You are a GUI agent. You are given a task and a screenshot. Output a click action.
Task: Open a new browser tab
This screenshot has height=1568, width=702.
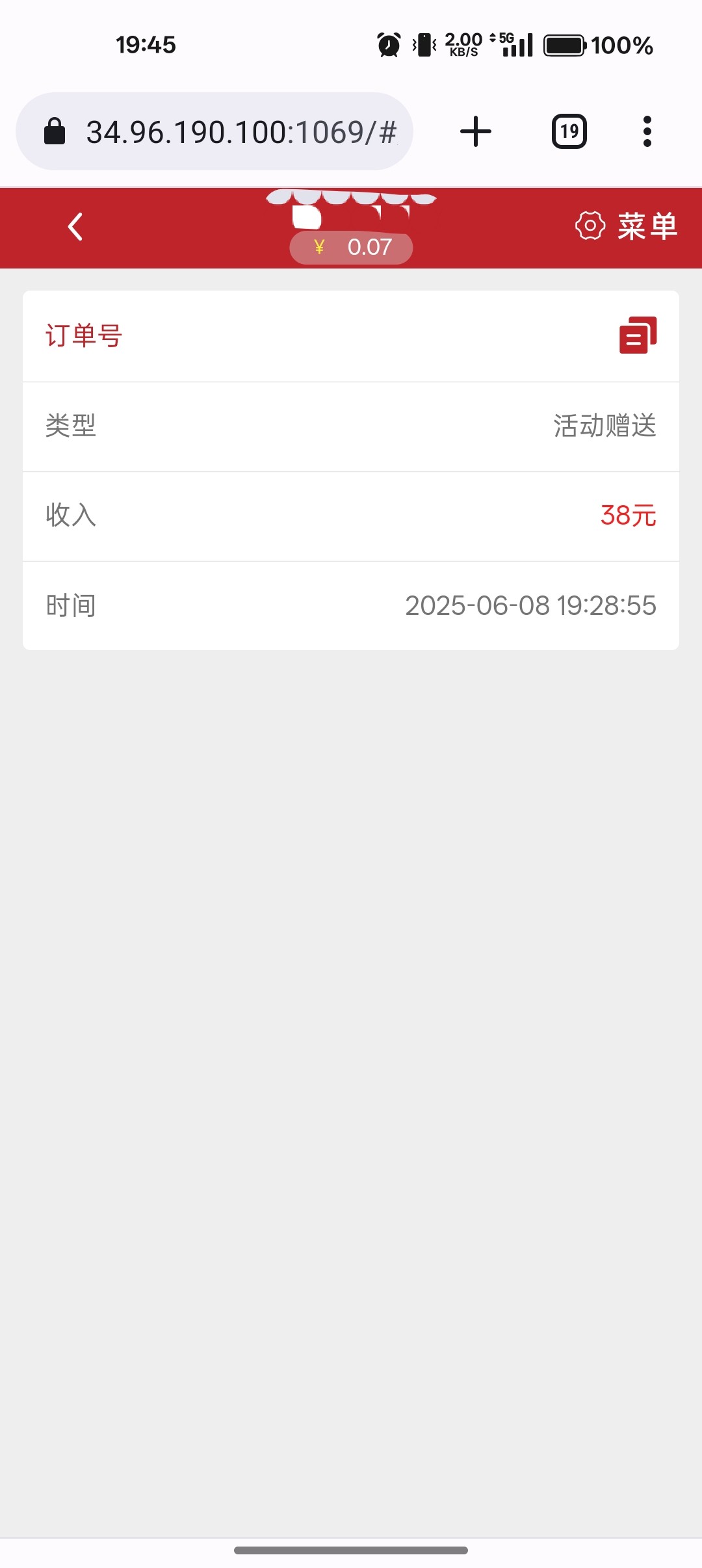pos(476,132)
